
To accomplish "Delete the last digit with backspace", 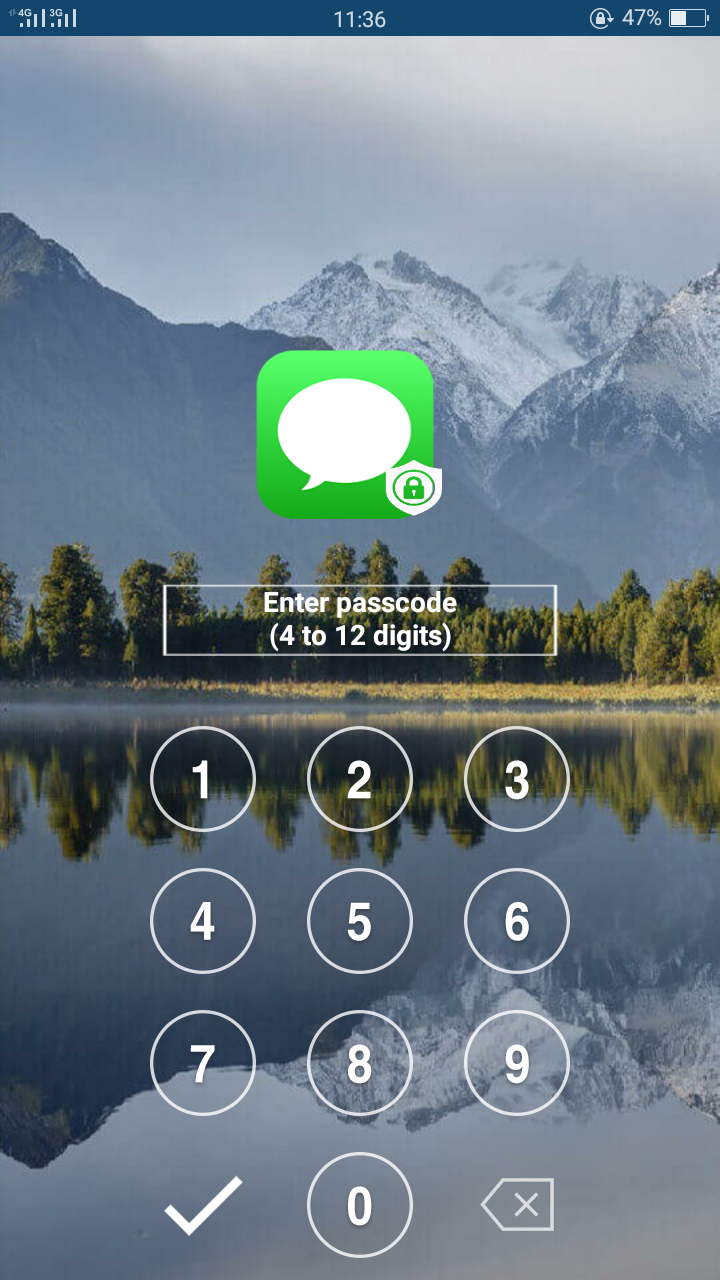I will pos(517,1205).
